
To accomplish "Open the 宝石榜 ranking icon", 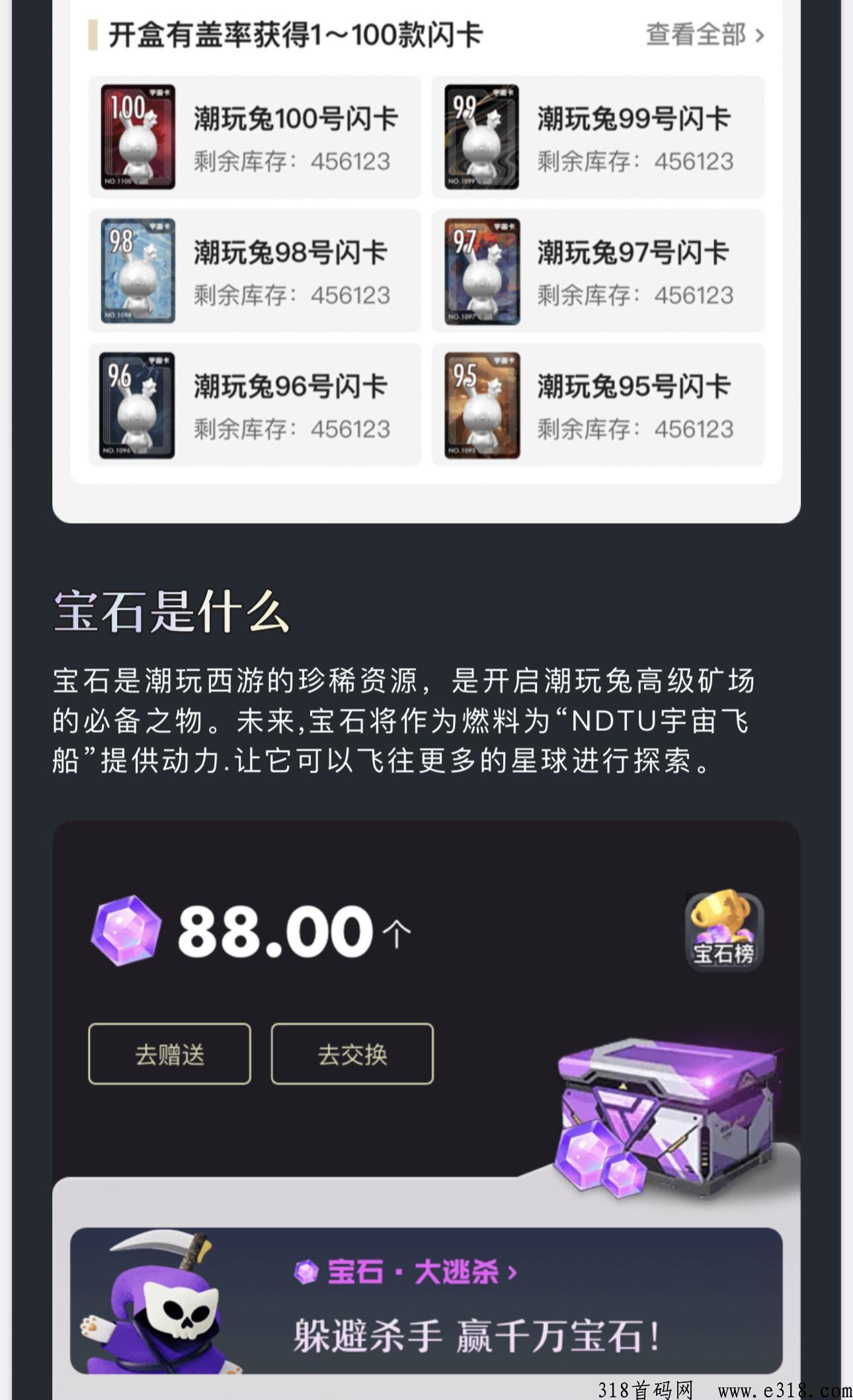I will point(723,931).
